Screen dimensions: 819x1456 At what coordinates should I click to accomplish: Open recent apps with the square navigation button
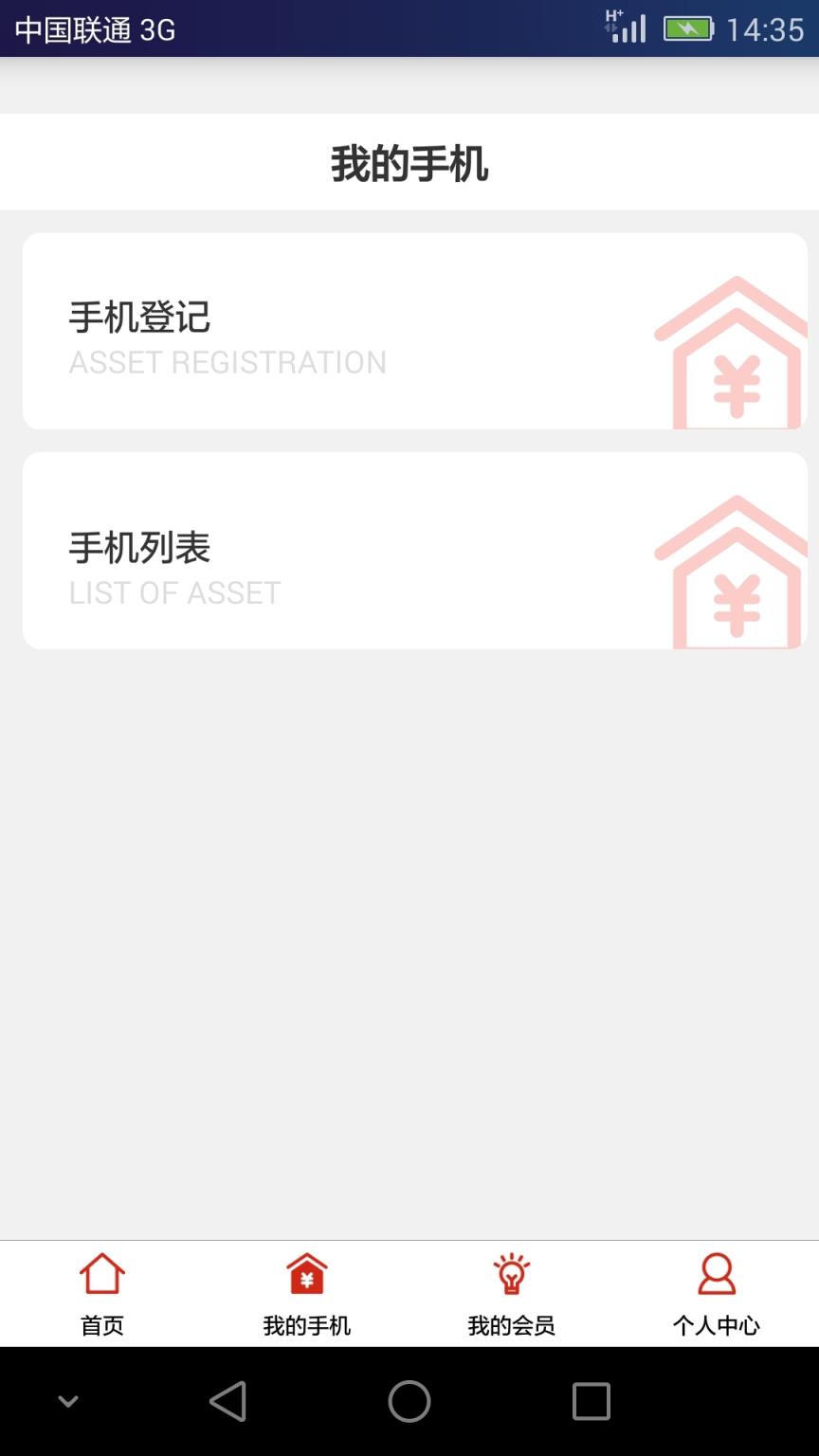(x=592, y=1400)
